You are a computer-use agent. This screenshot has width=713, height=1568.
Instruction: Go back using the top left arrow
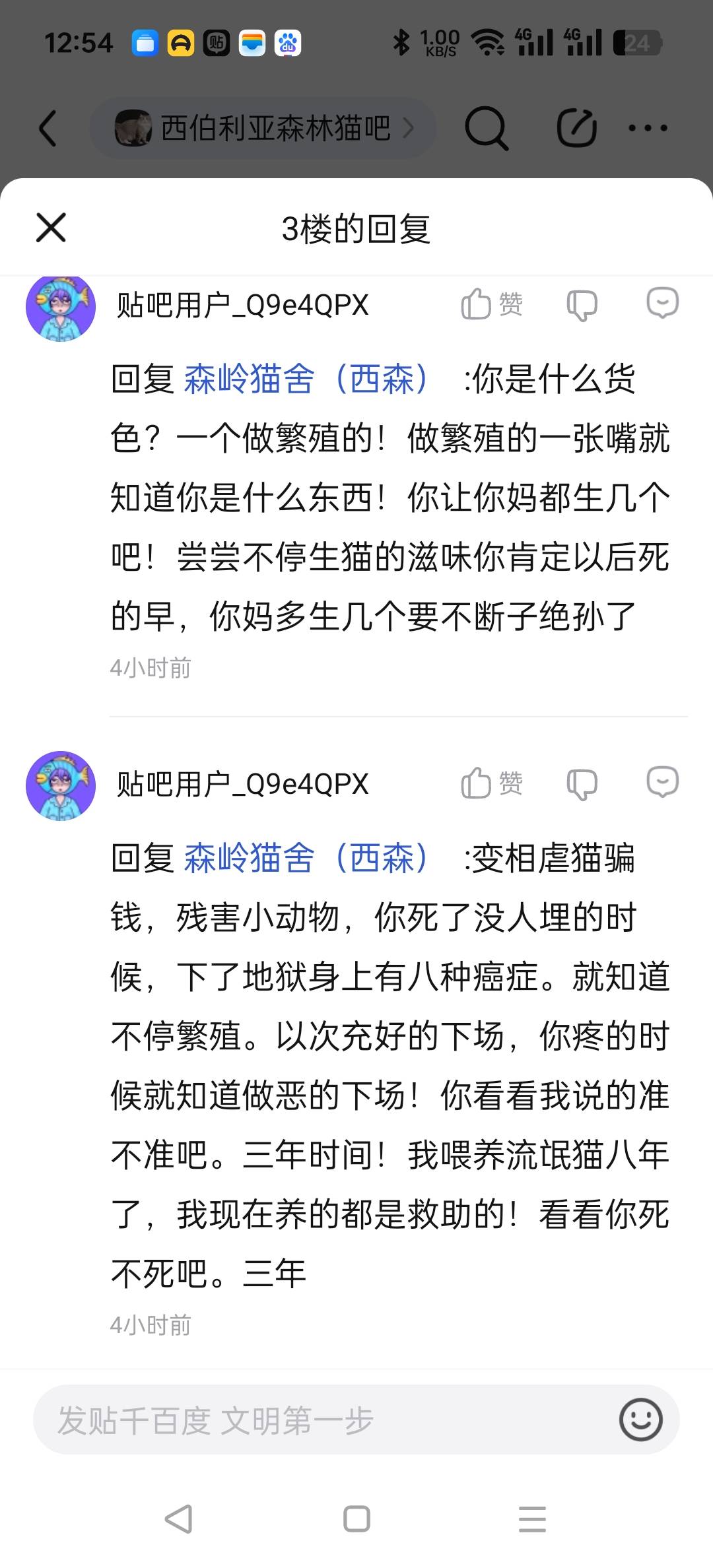point(48,128)
